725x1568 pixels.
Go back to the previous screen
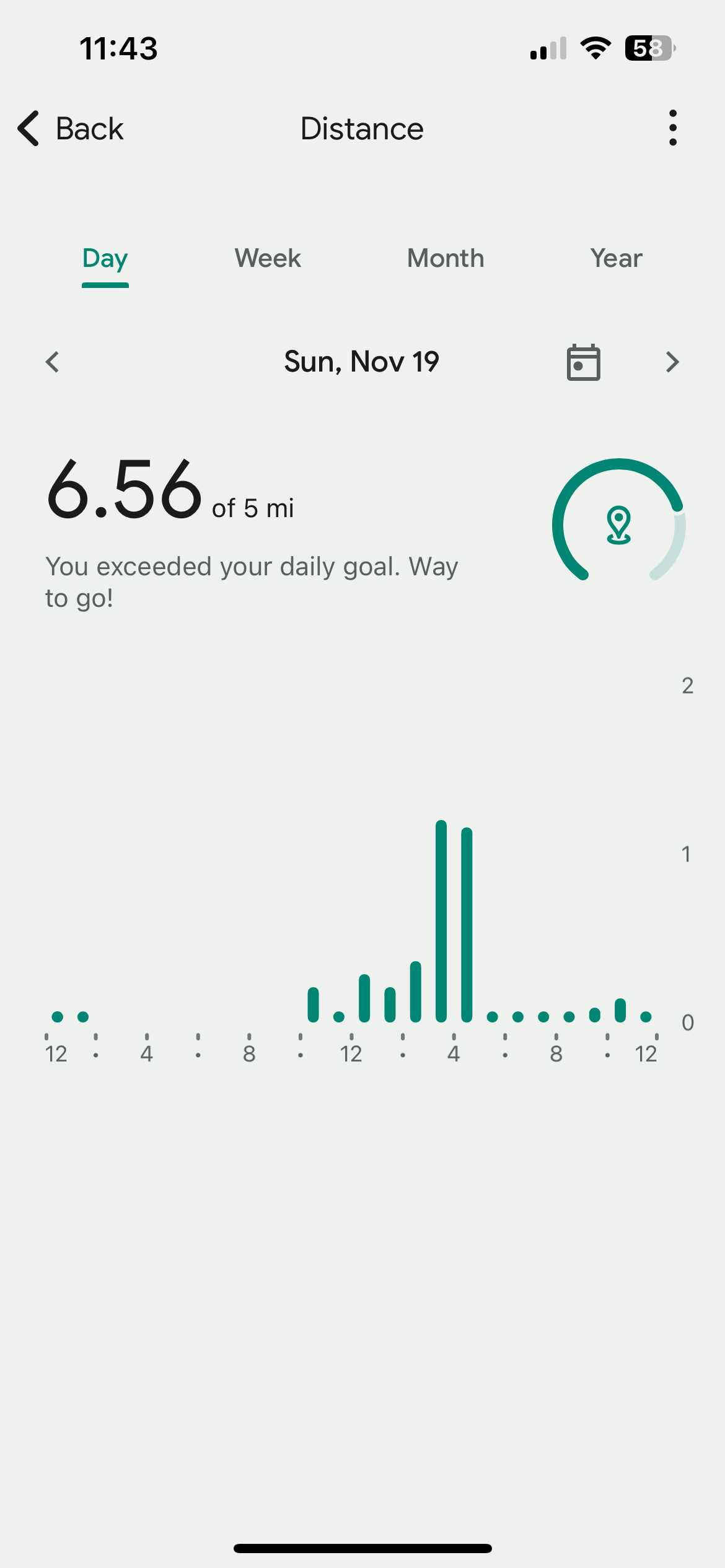pos(70,129)
